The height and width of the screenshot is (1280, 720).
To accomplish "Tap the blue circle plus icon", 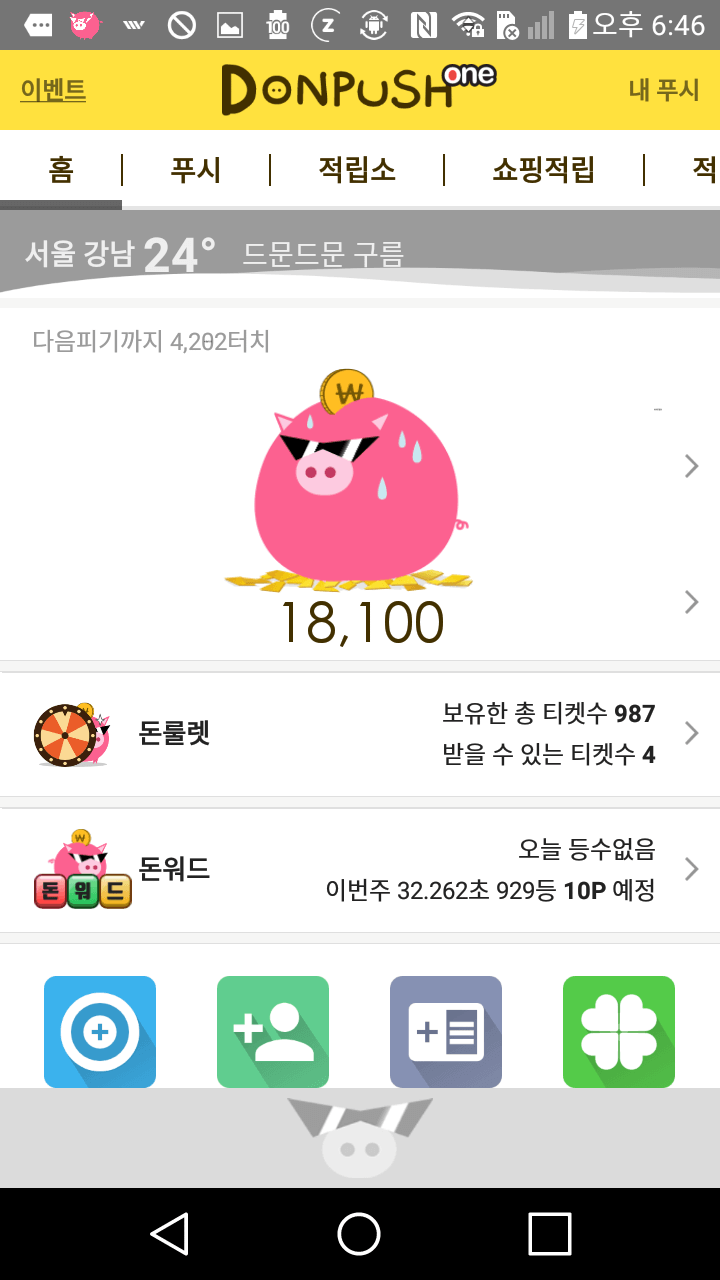I will (x=100, y=1031).
